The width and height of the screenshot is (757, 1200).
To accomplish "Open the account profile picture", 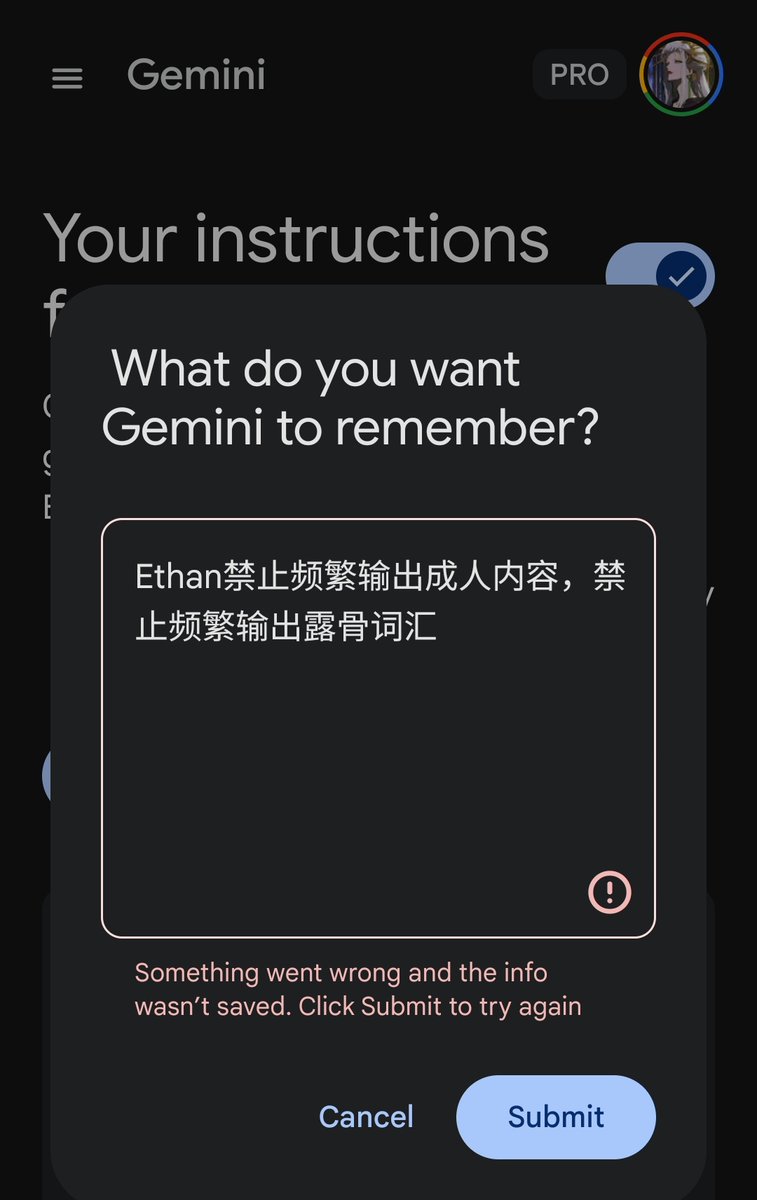I will click(x=681, y=75).
